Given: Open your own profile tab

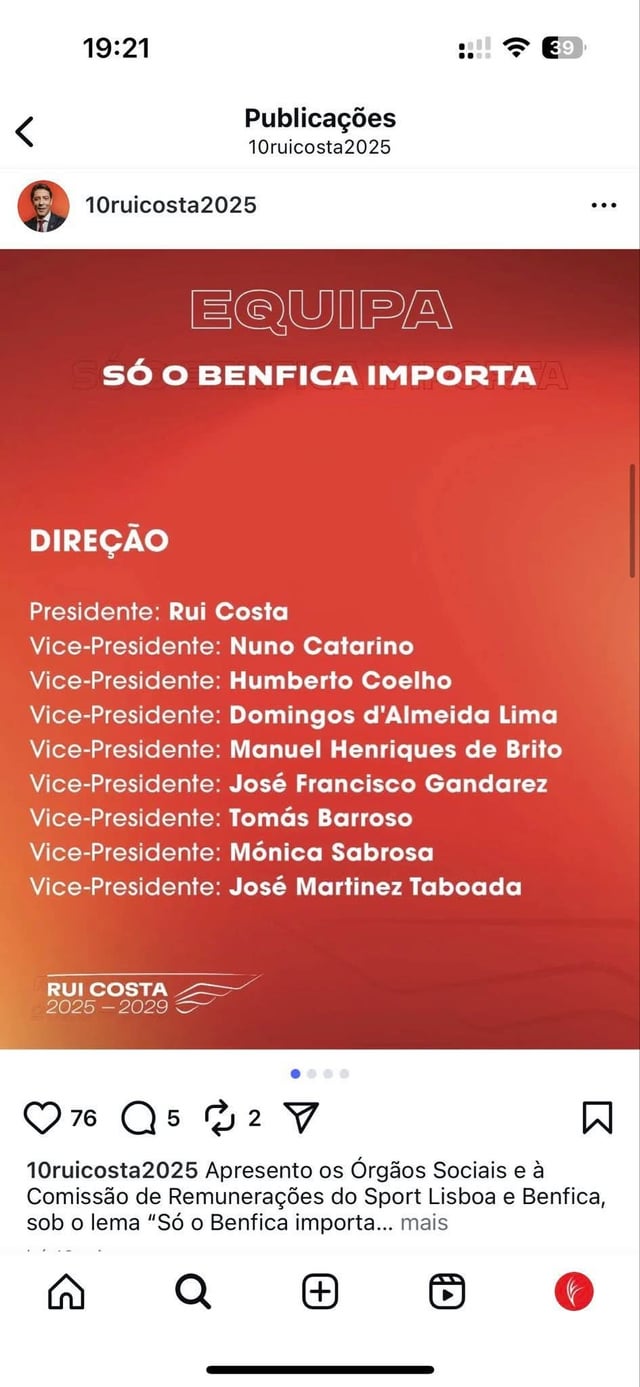Looking at the screenshot, I should click(x=574, y=1292).
